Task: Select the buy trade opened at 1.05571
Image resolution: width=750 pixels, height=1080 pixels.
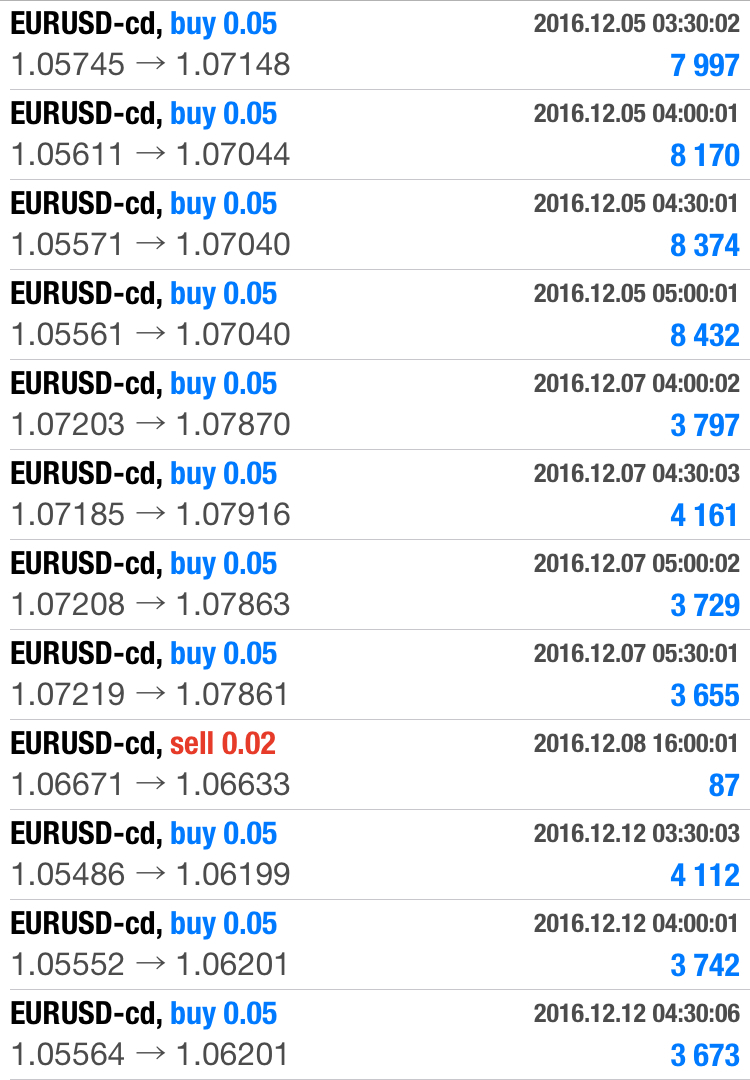Action: pyautogui.click(x=375, y=225)
